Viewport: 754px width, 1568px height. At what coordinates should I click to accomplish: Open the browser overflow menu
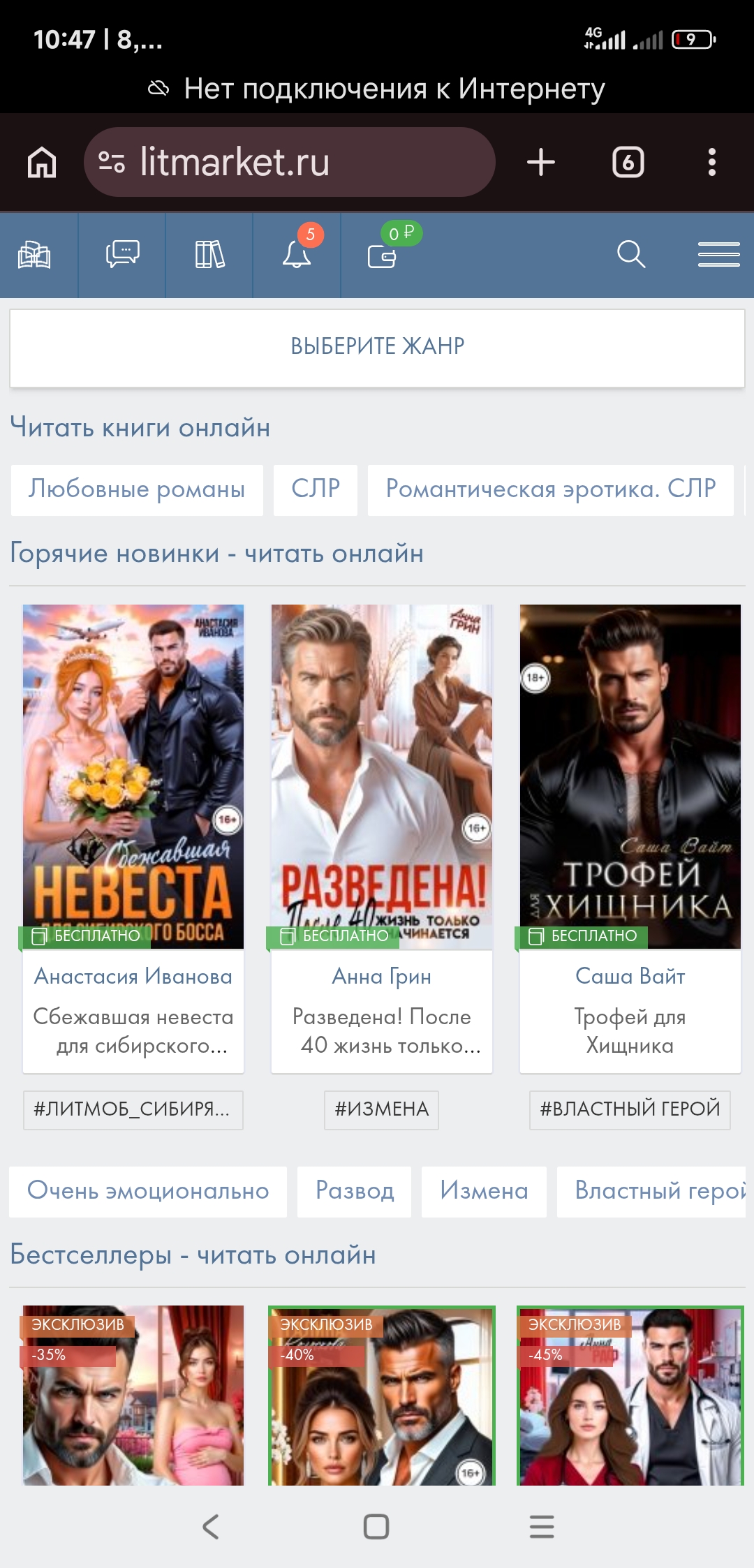pyautogui.click(x=711, y=163)
